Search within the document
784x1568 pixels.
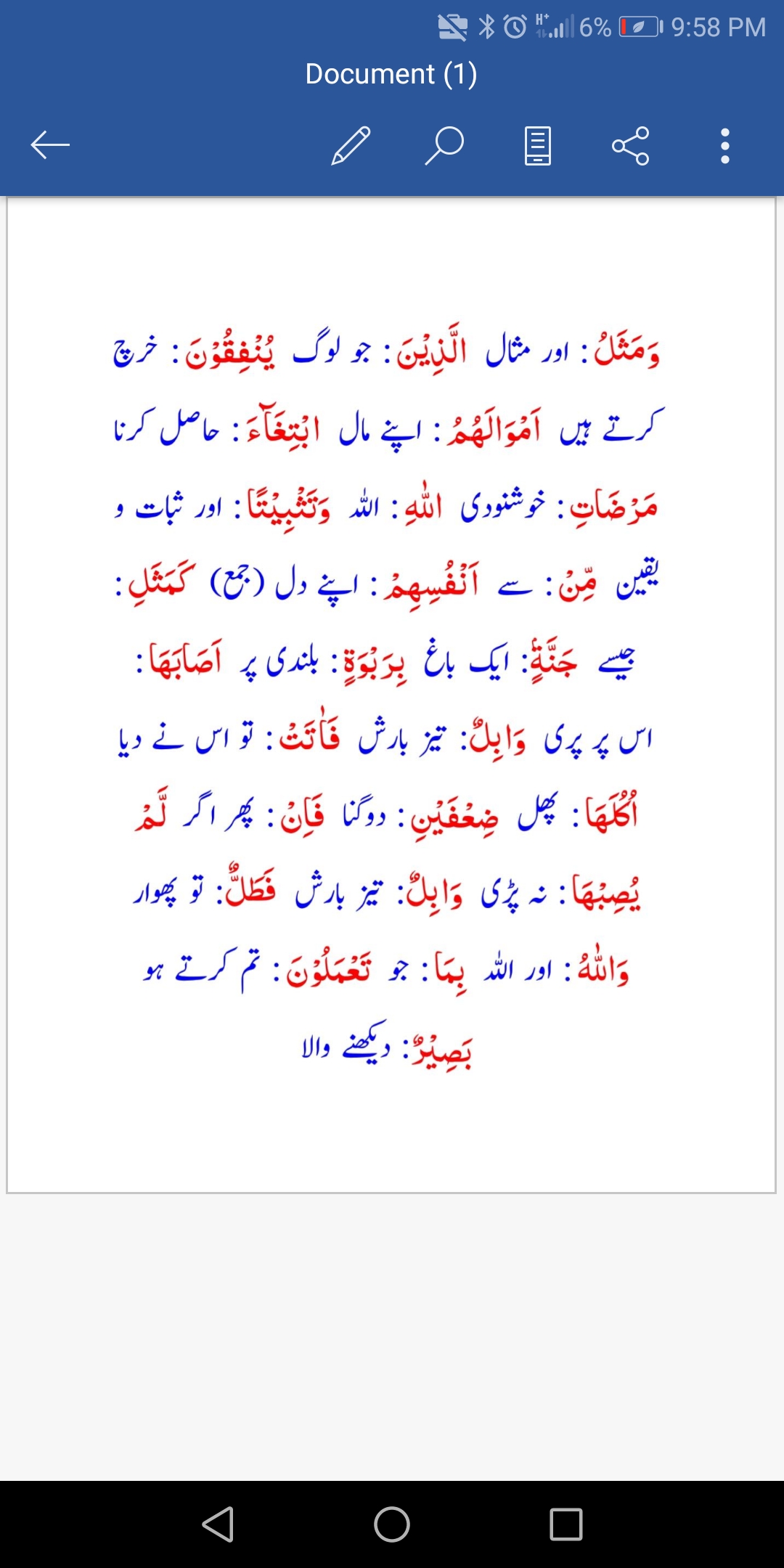click(444, 146)
